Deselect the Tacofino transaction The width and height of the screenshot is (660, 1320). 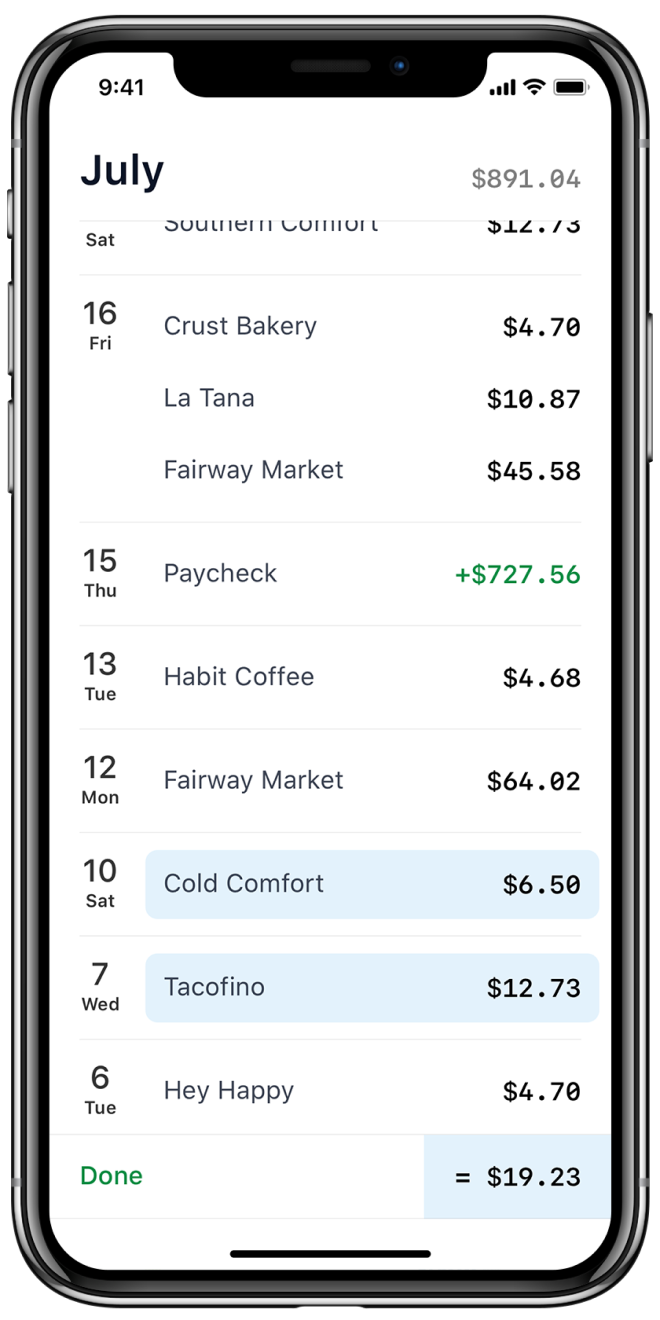(x=371, y=988)
